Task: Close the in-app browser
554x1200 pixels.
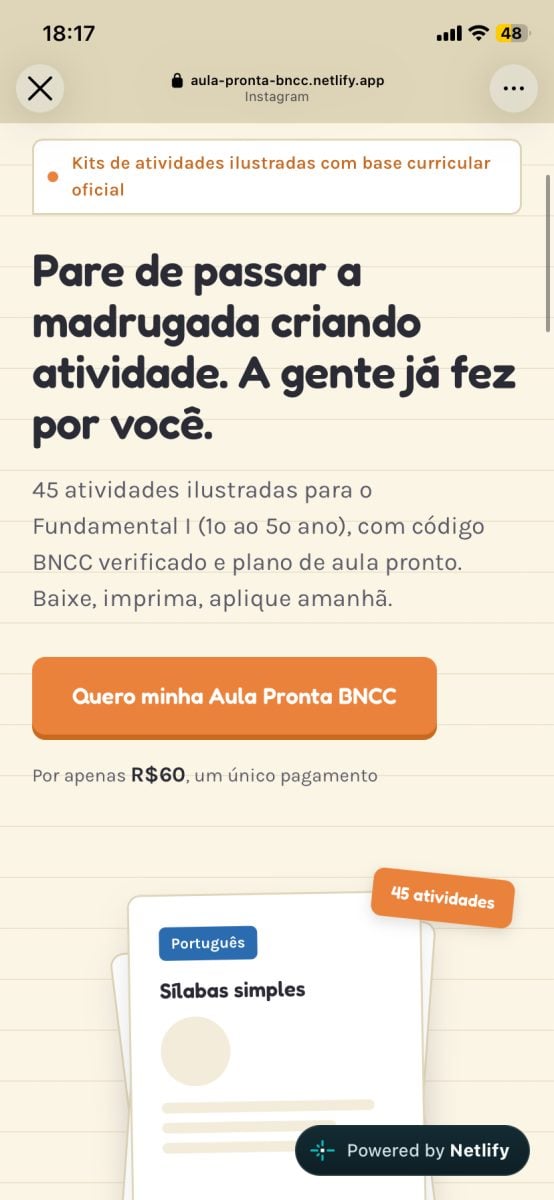Action: click(40, 89)
